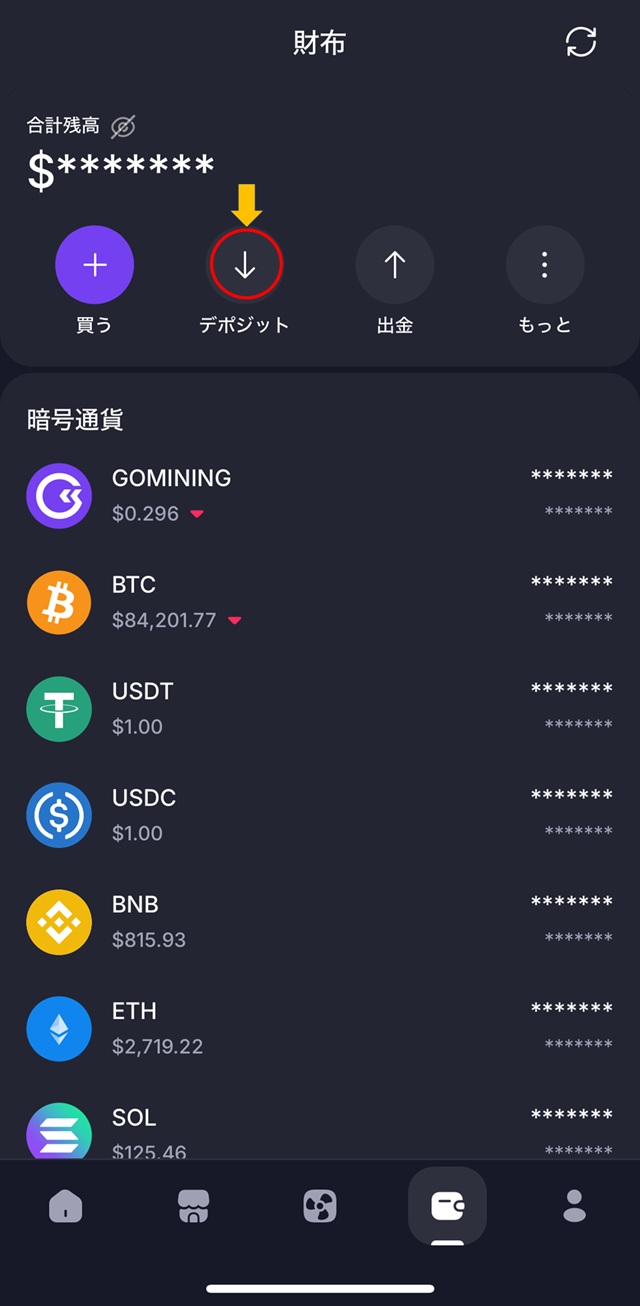640x1306 pixels.
Task: Tap the refresh icon in the header
Action: coord(581,42)
